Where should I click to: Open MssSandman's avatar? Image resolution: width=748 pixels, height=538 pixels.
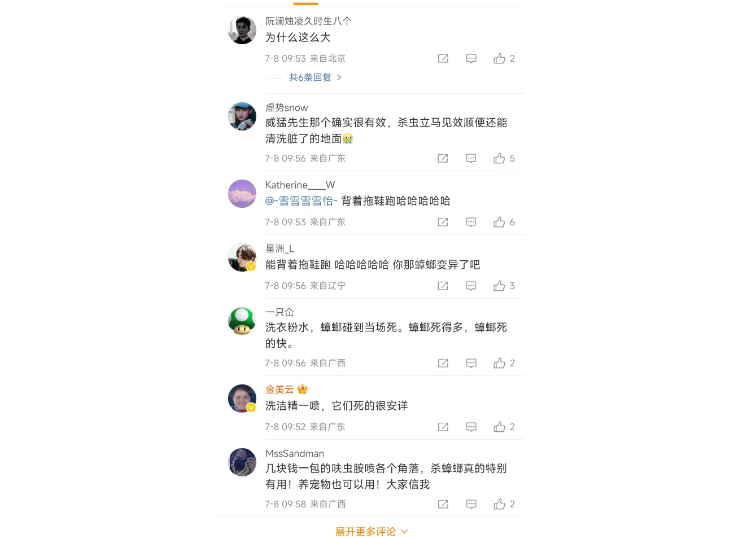(x=242, y=462)
